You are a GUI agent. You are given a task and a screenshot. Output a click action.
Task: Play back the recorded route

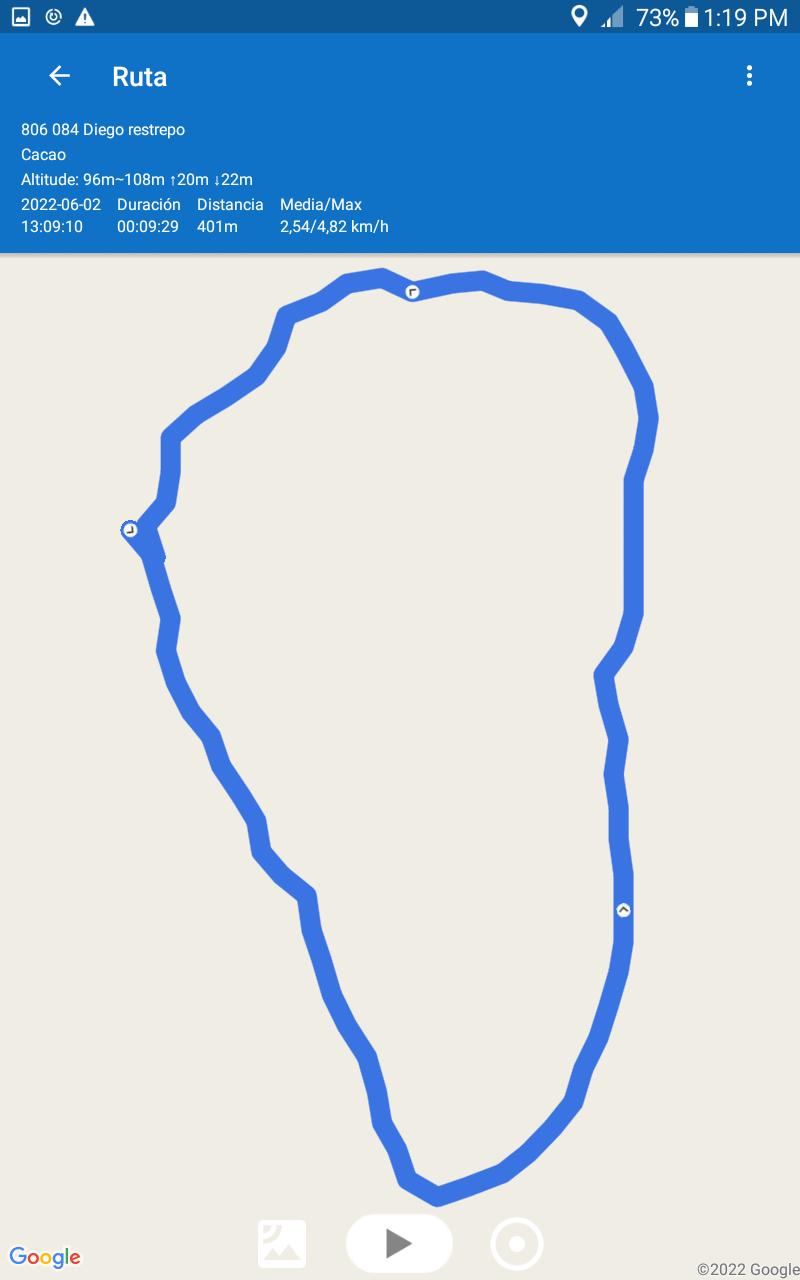399,1243
